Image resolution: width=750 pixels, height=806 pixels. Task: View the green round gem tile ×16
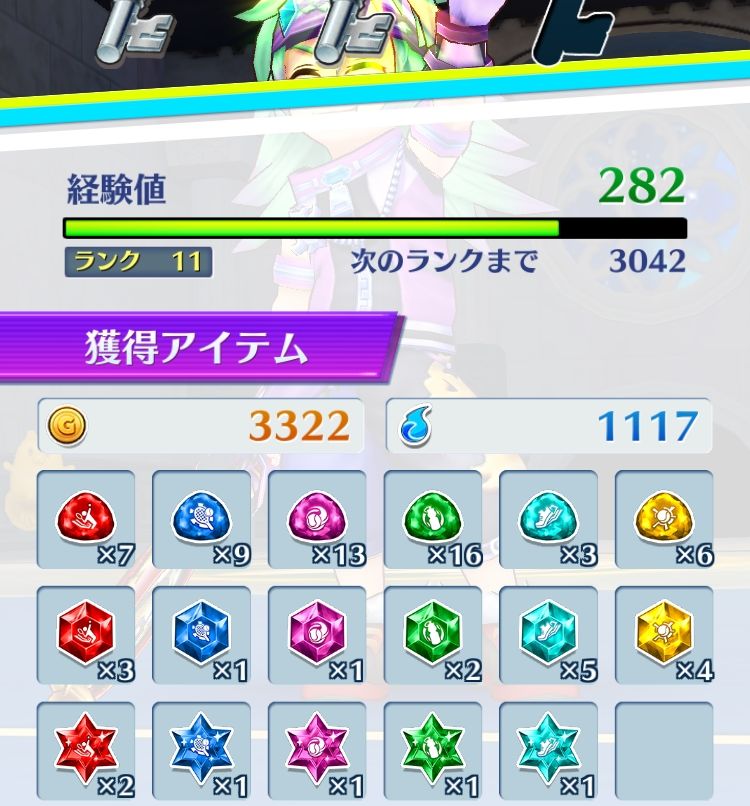point(433,519)
